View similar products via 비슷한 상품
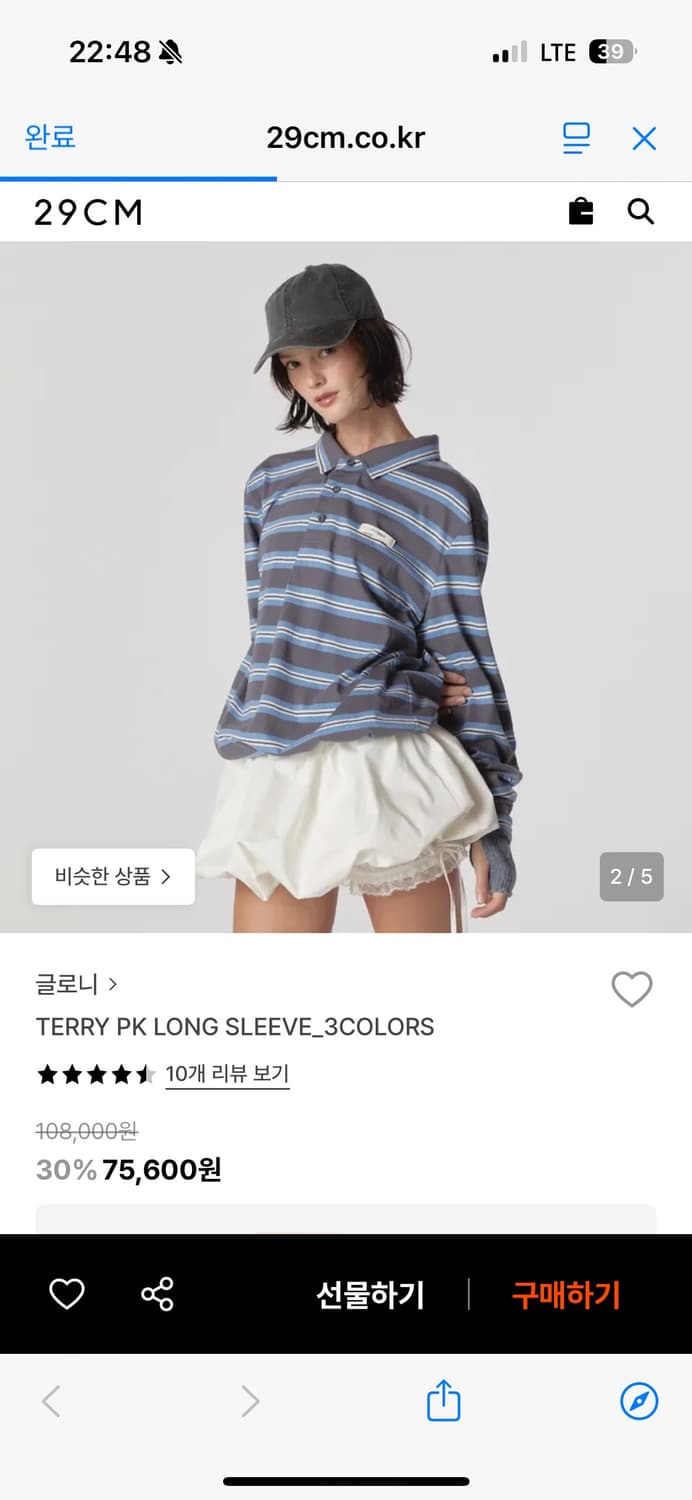 coord(113,876)
